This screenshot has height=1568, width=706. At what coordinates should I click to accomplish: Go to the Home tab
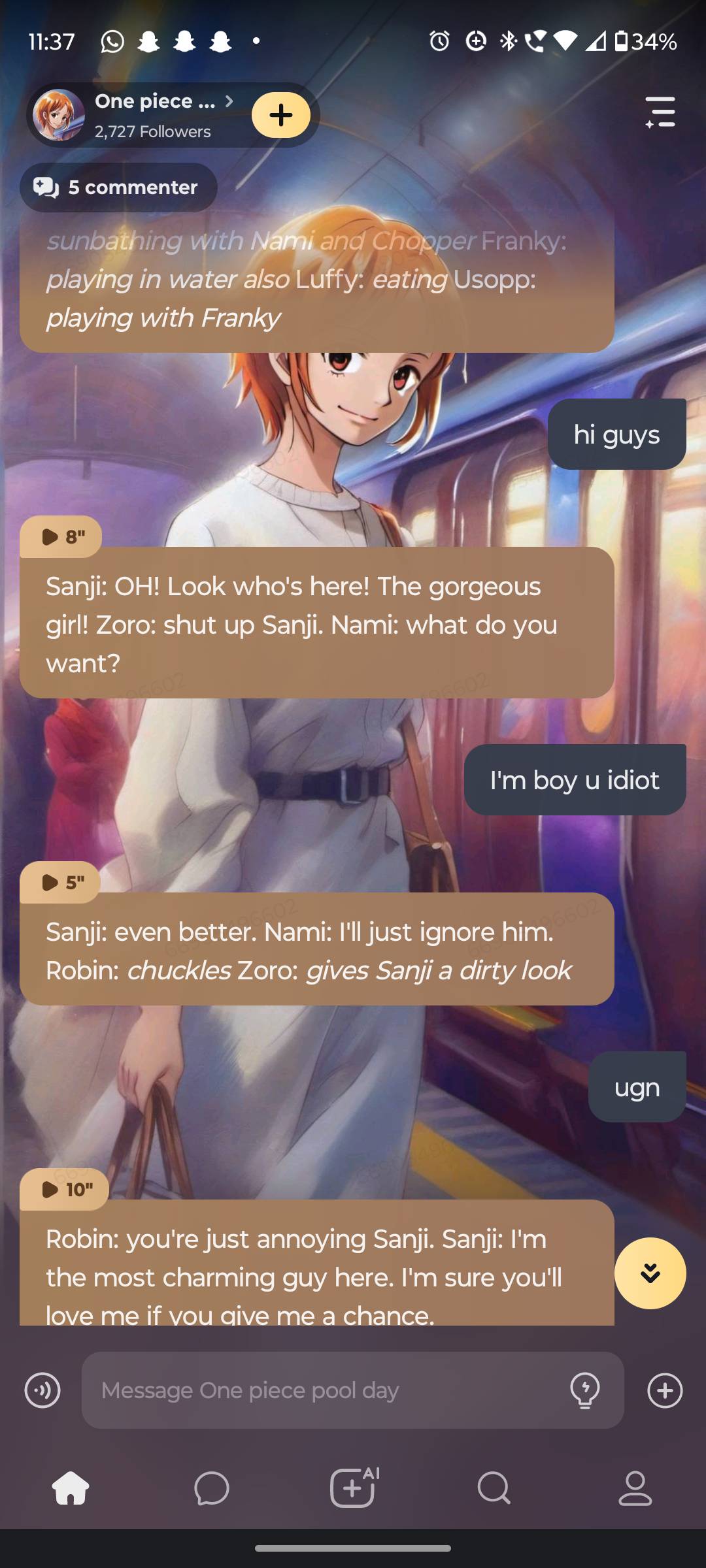pos(71,1488)
